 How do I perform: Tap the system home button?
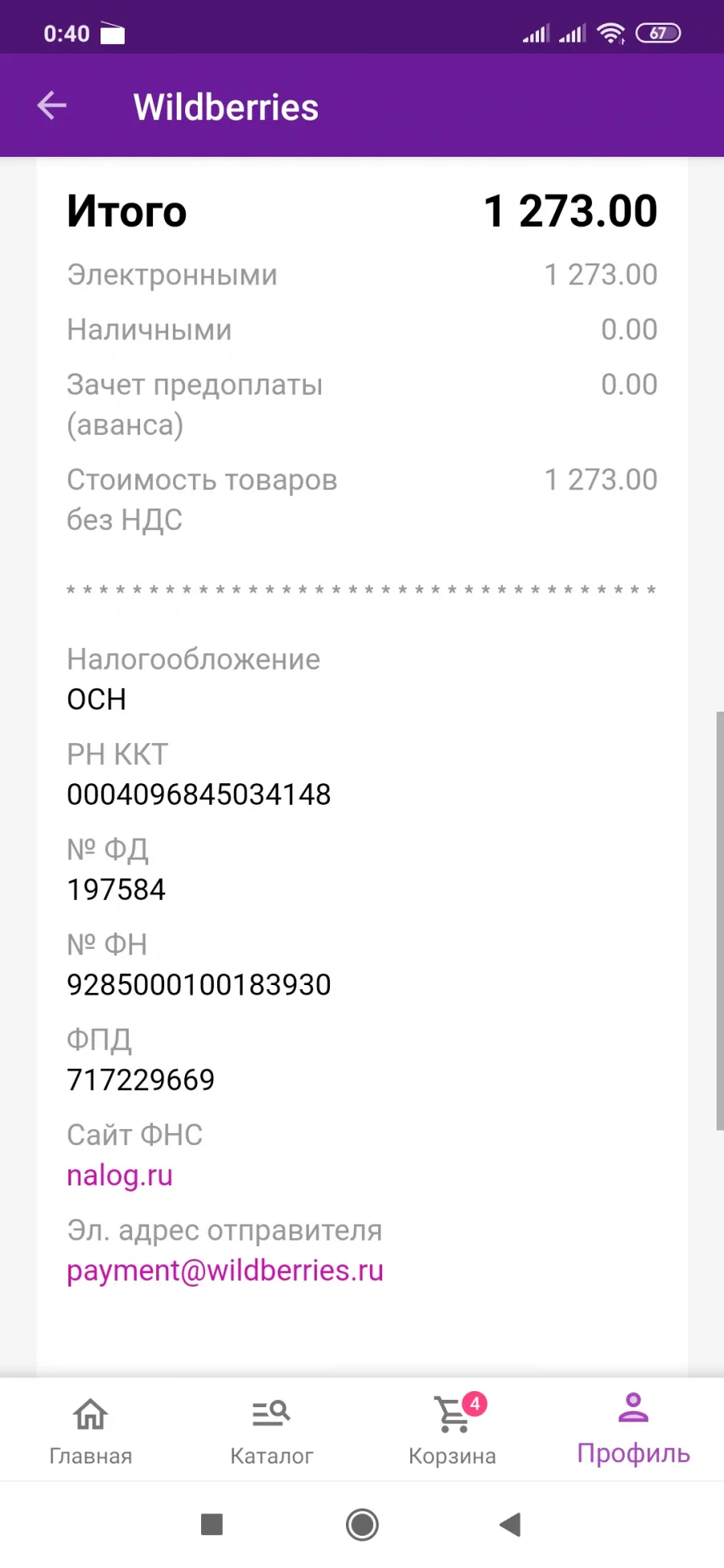click(362, 1524)
